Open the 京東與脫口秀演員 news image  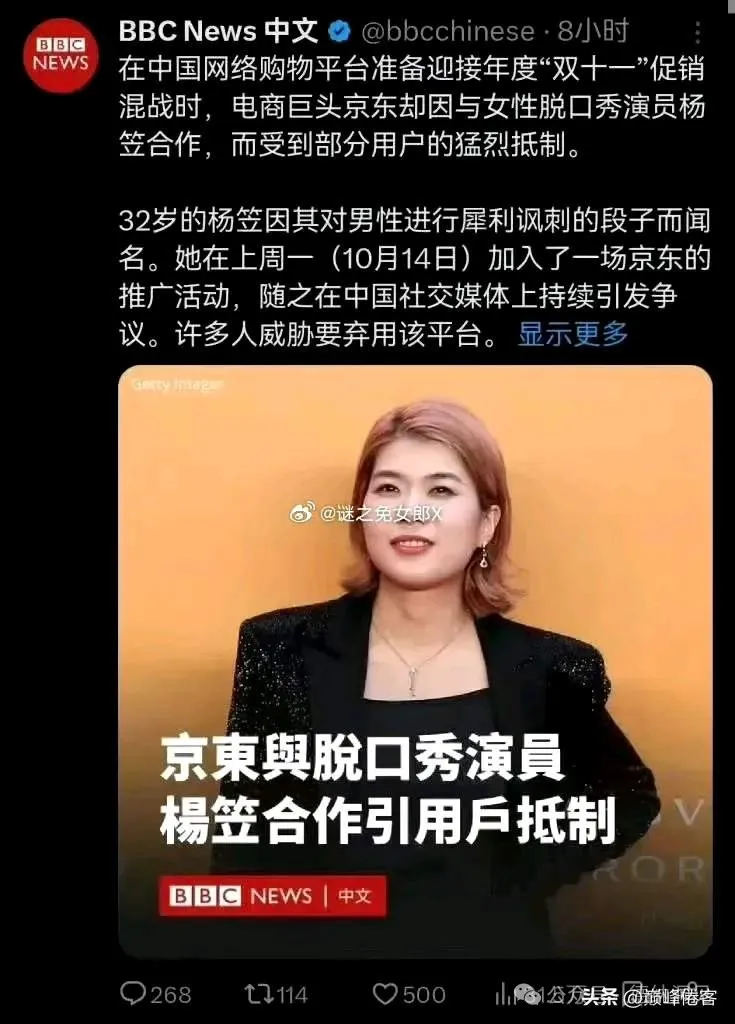pyautogui.click(x=415, y=660)
